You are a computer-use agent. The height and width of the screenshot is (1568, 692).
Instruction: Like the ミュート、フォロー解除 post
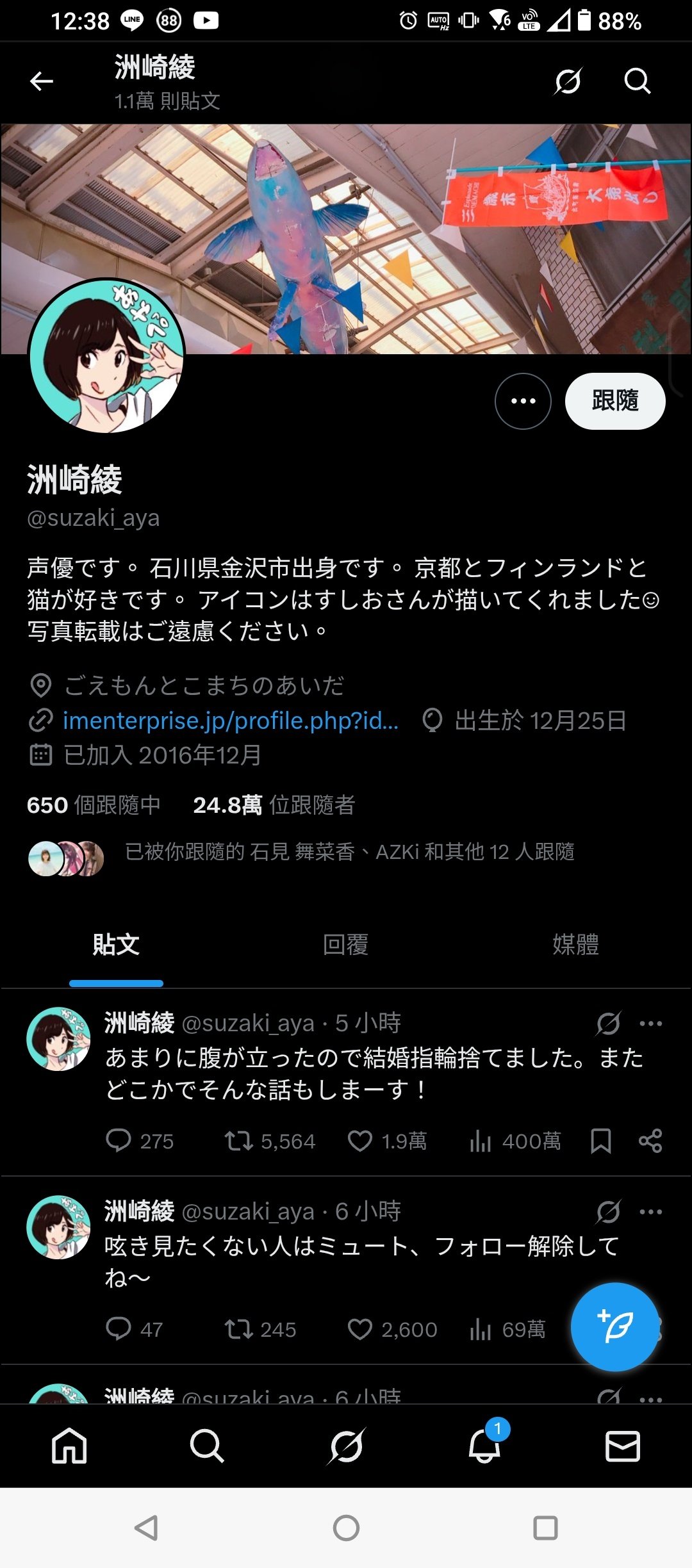360,1329
